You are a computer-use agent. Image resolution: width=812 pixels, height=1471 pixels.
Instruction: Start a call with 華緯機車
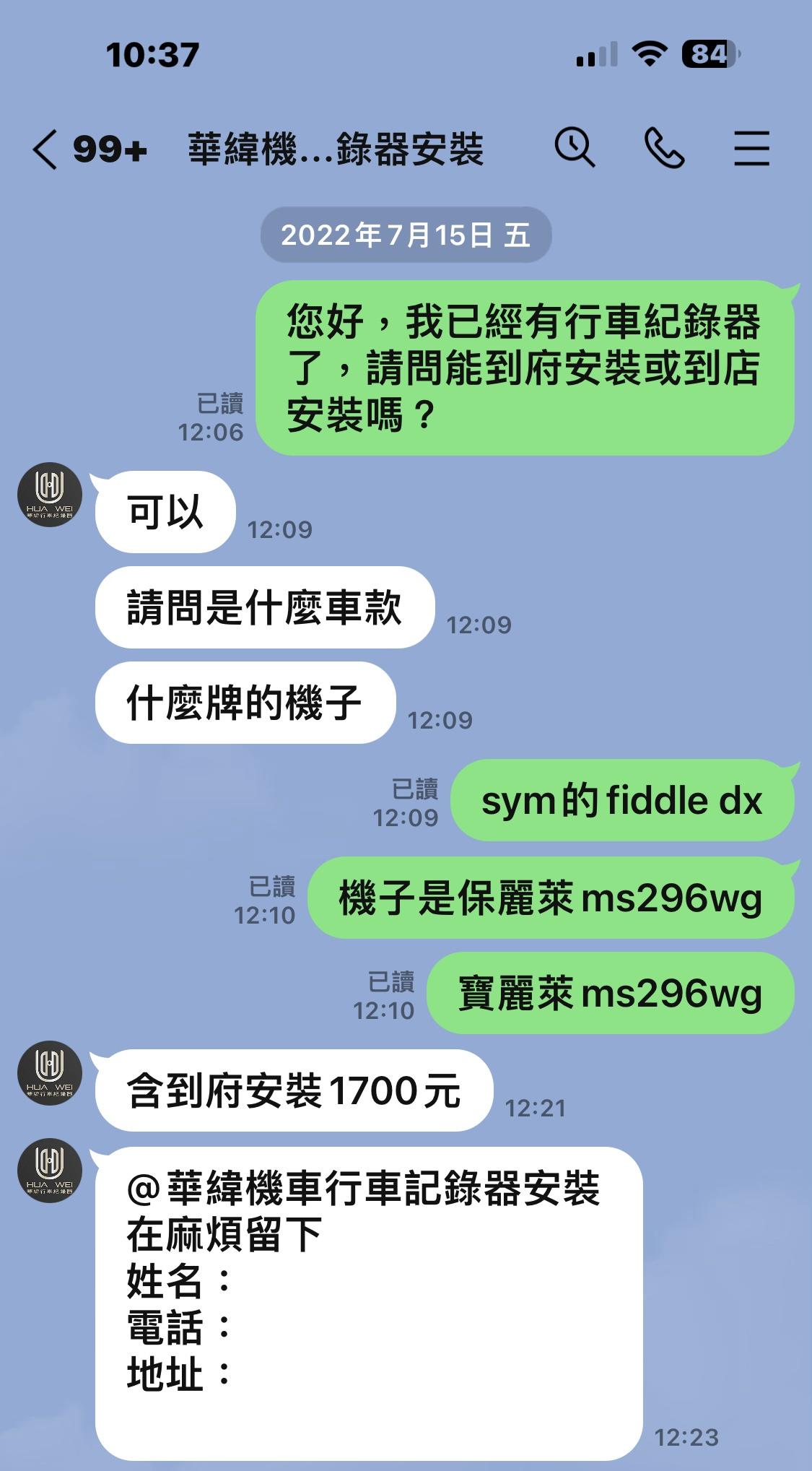pos(664,148)
